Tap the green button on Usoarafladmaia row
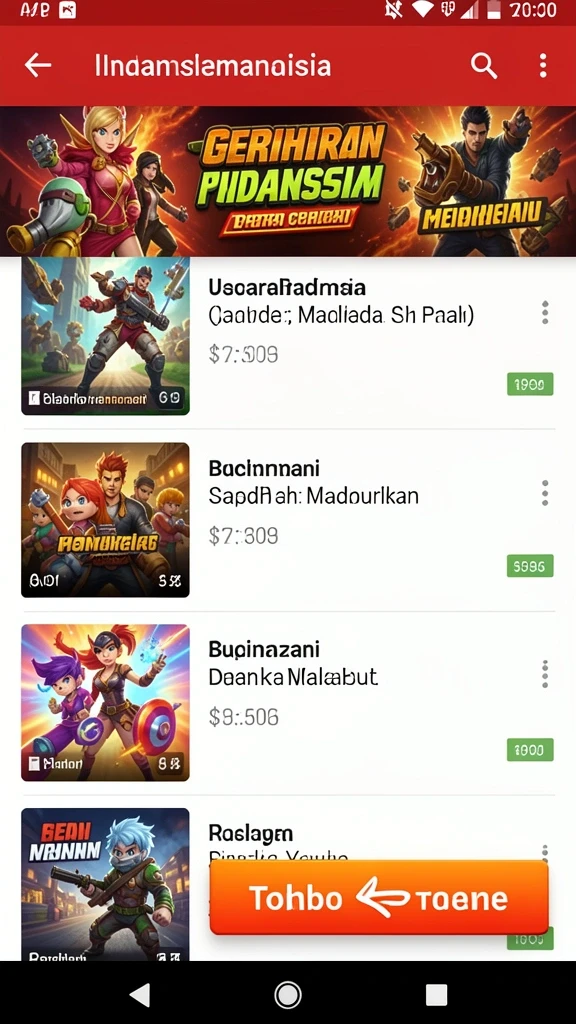The image size is (576, 1024). (530, 384)
